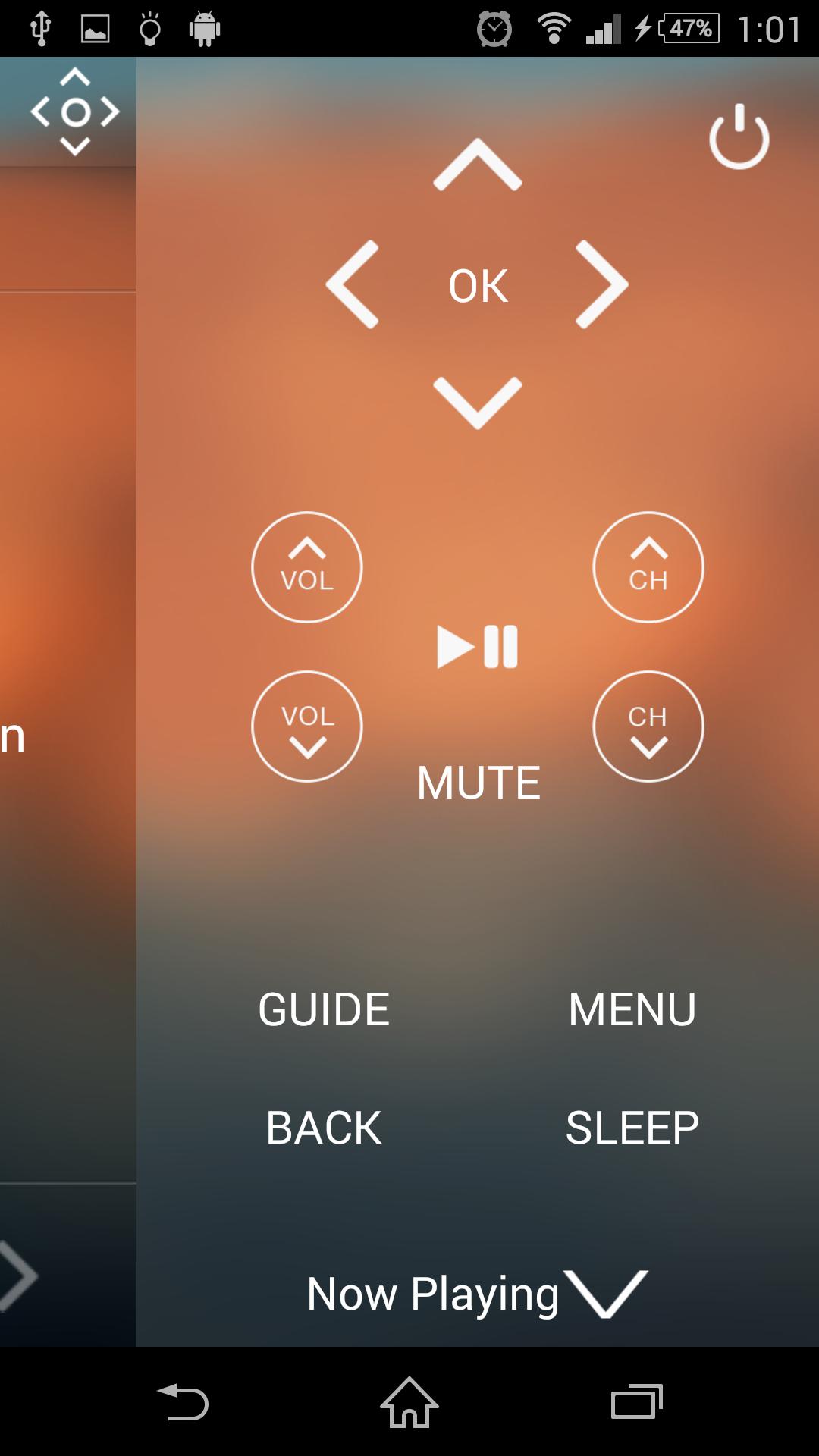Tap the BACK remote button

324,1128
